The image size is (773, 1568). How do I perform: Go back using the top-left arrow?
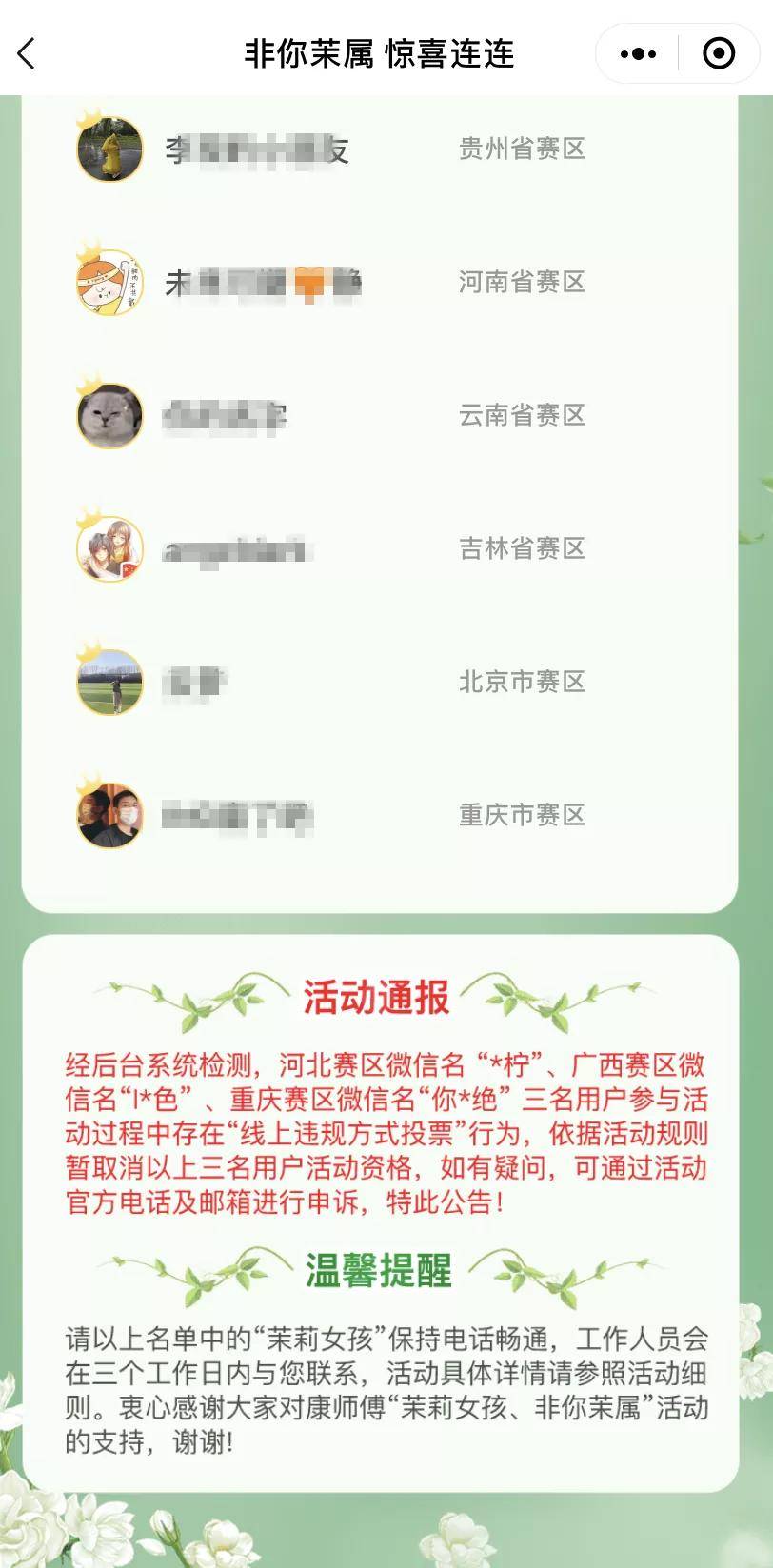(27, 53)
